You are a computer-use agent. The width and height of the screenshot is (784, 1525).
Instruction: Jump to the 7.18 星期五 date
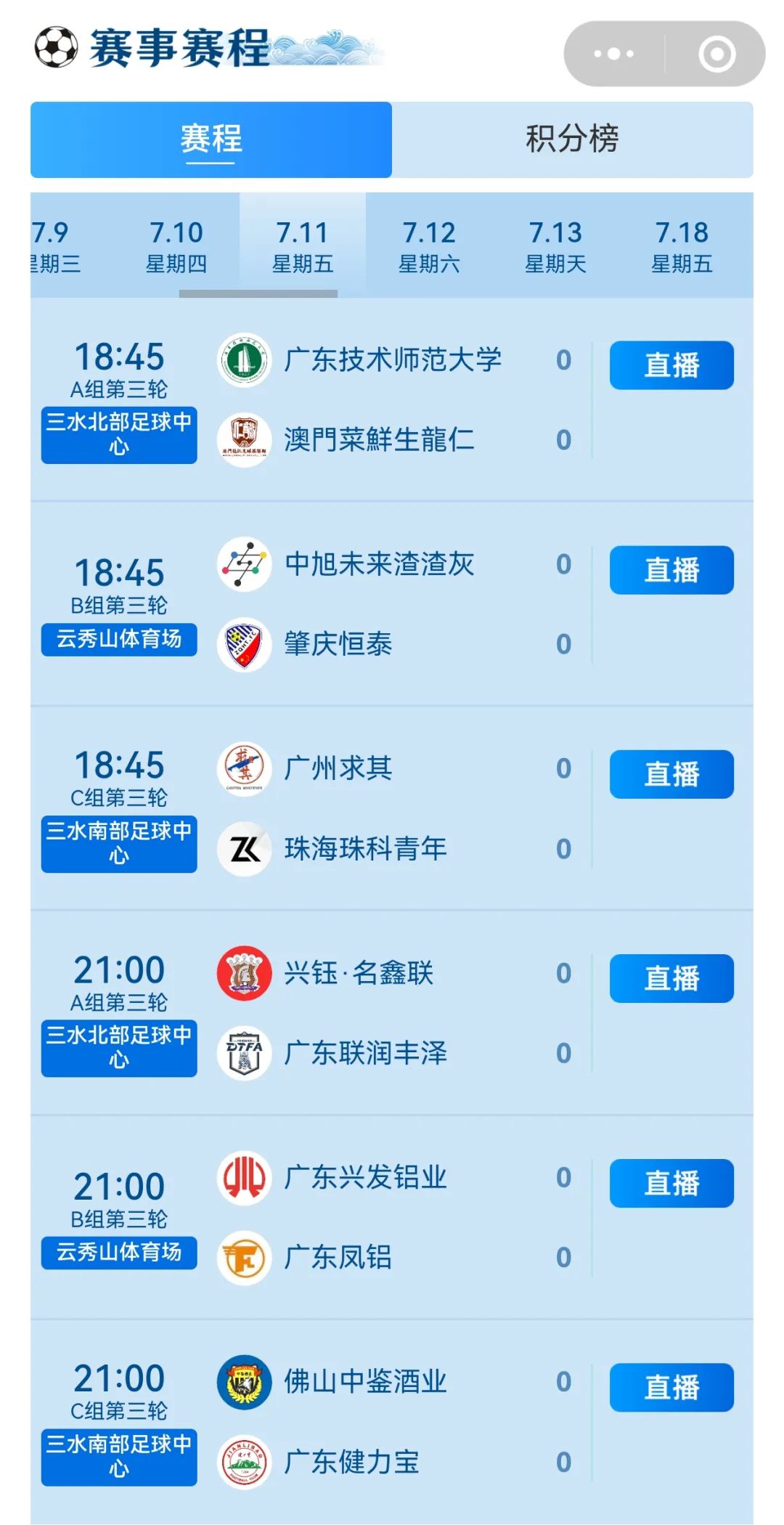(682, 247)
